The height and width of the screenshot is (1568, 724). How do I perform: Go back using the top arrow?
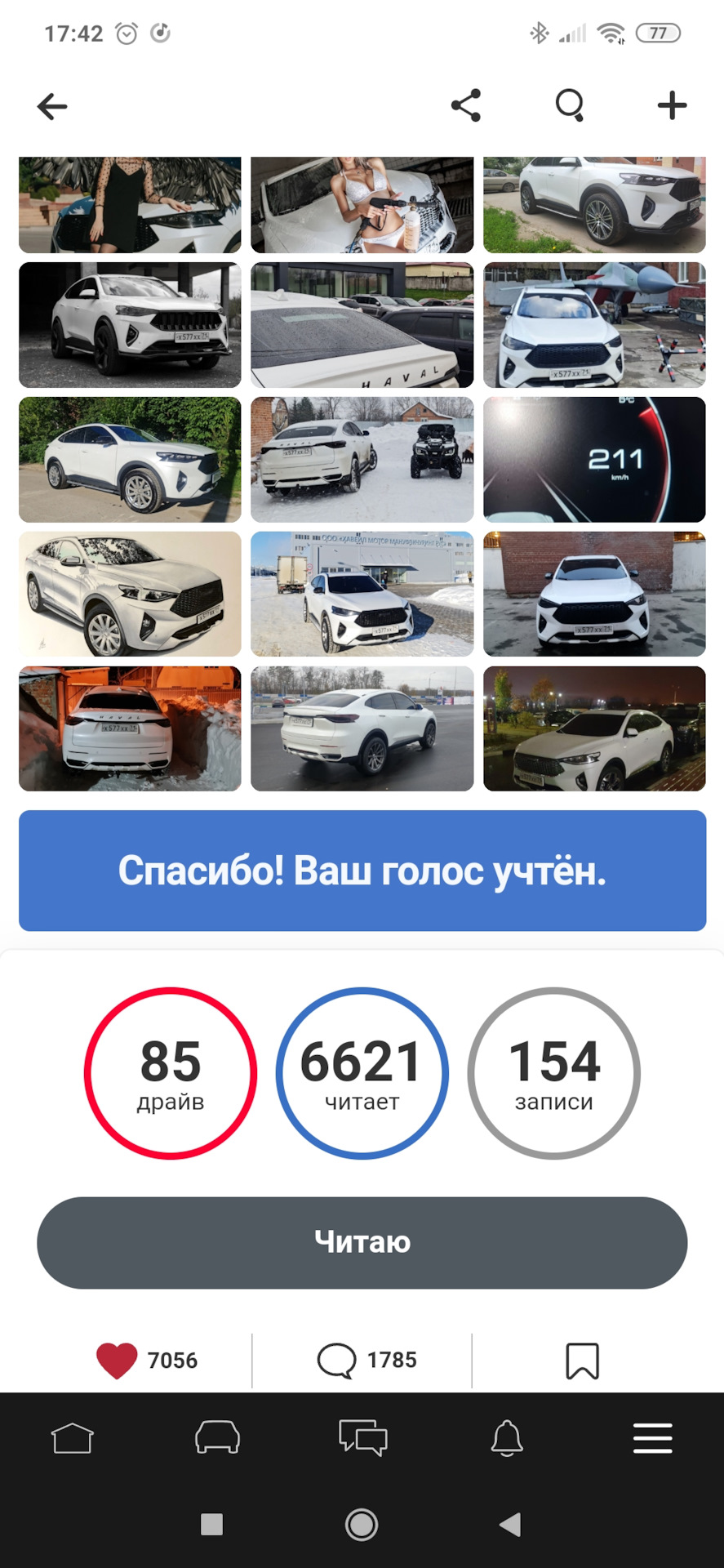tap(52, 106)
